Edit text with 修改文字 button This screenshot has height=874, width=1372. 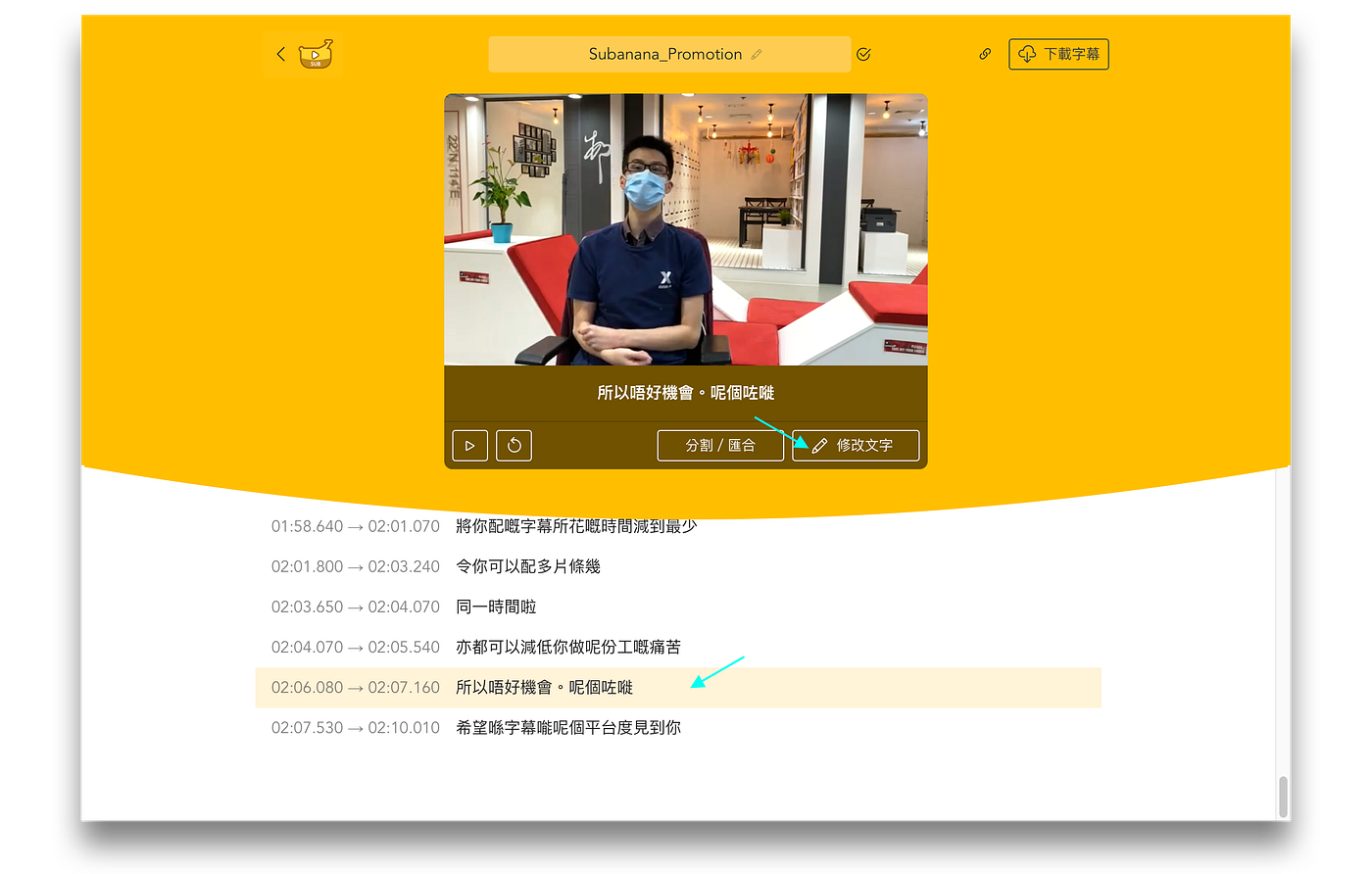tap(856, 445)
